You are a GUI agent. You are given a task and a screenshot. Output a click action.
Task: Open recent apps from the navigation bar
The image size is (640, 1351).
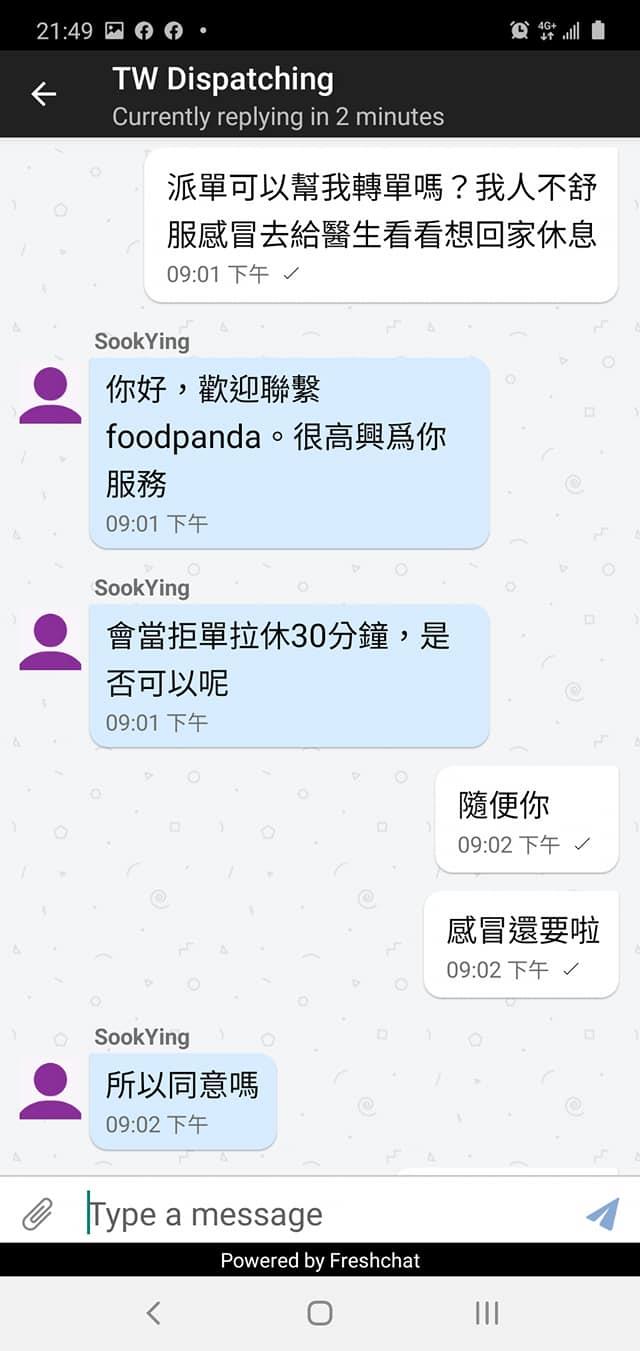[x=487, y=1313]
